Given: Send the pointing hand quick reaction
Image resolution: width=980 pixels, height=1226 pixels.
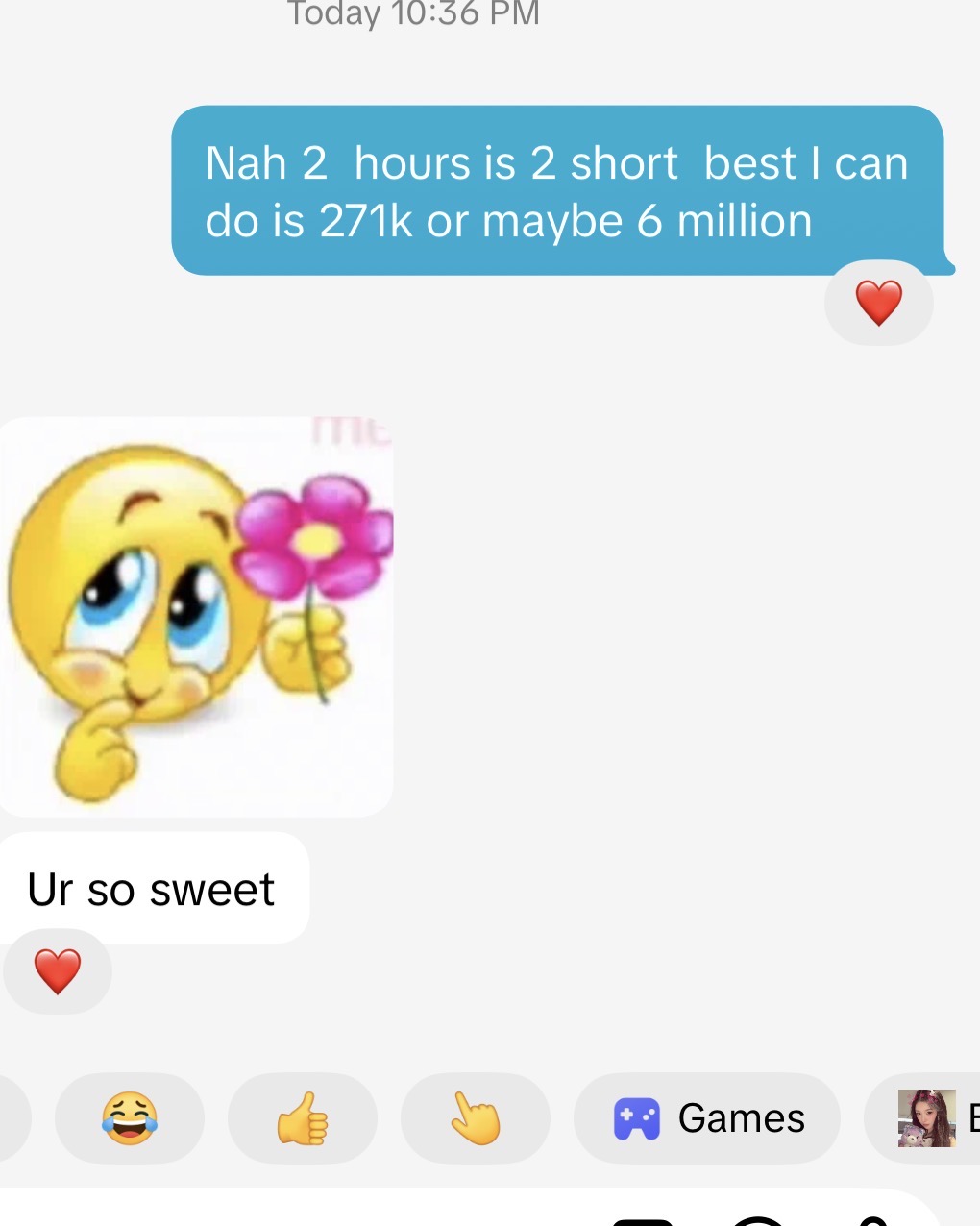Looking at the screenshot, I should (476, 1118).
